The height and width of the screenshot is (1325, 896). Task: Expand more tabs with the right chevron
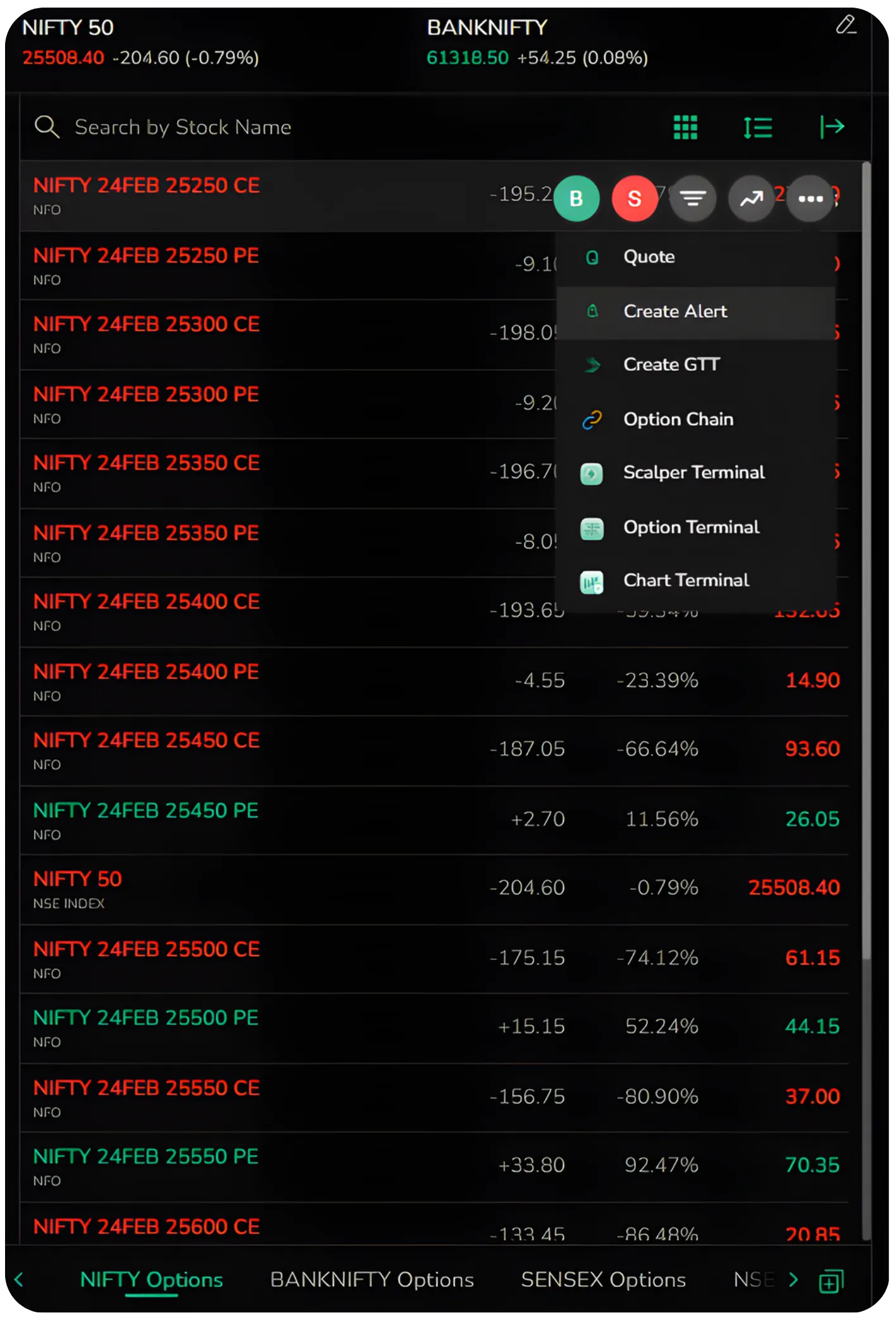pyautogui.click(x=793, y=1280)
